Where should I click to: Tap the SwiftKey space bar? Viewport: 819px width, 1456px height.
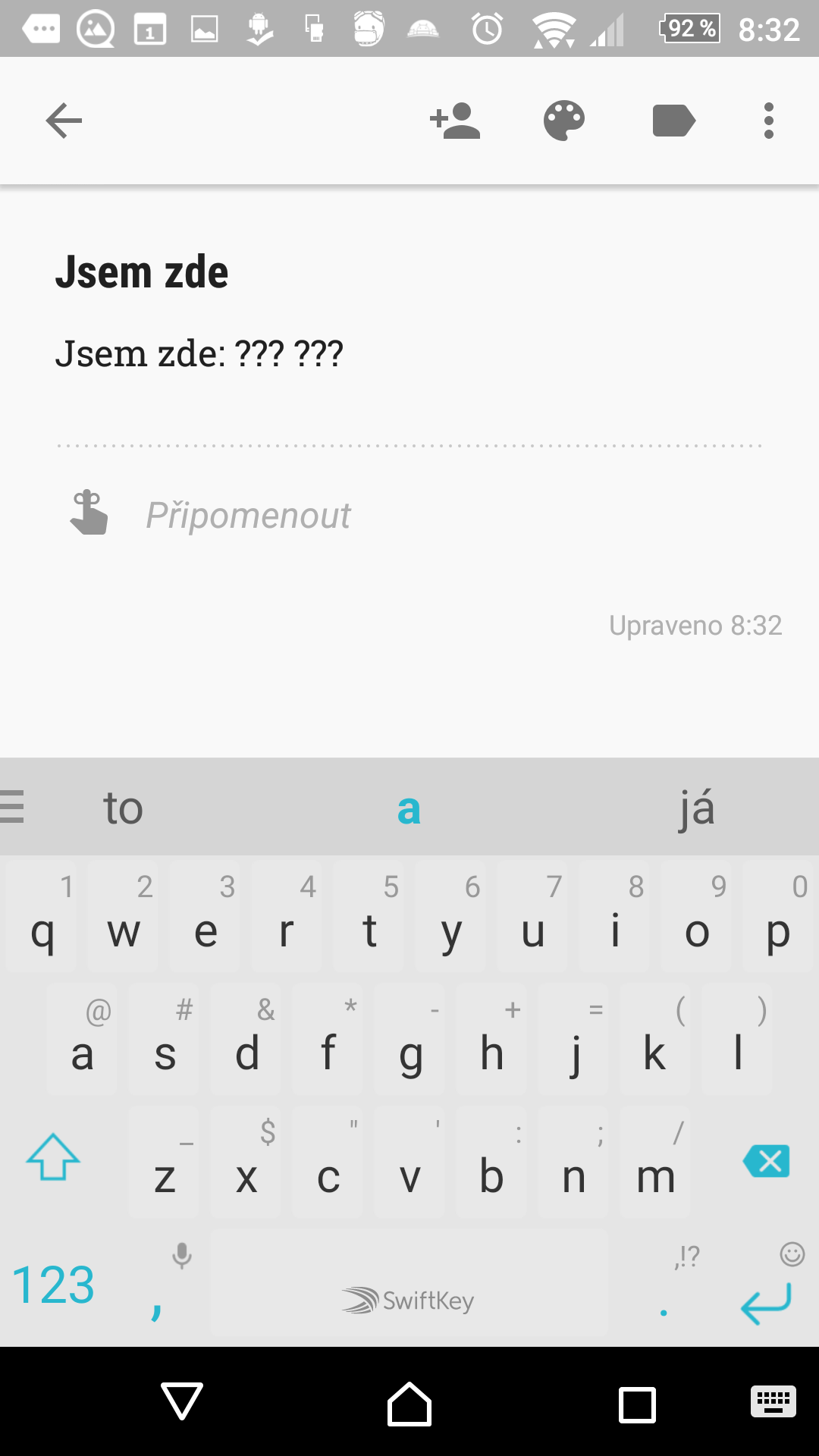point(409,1283)
